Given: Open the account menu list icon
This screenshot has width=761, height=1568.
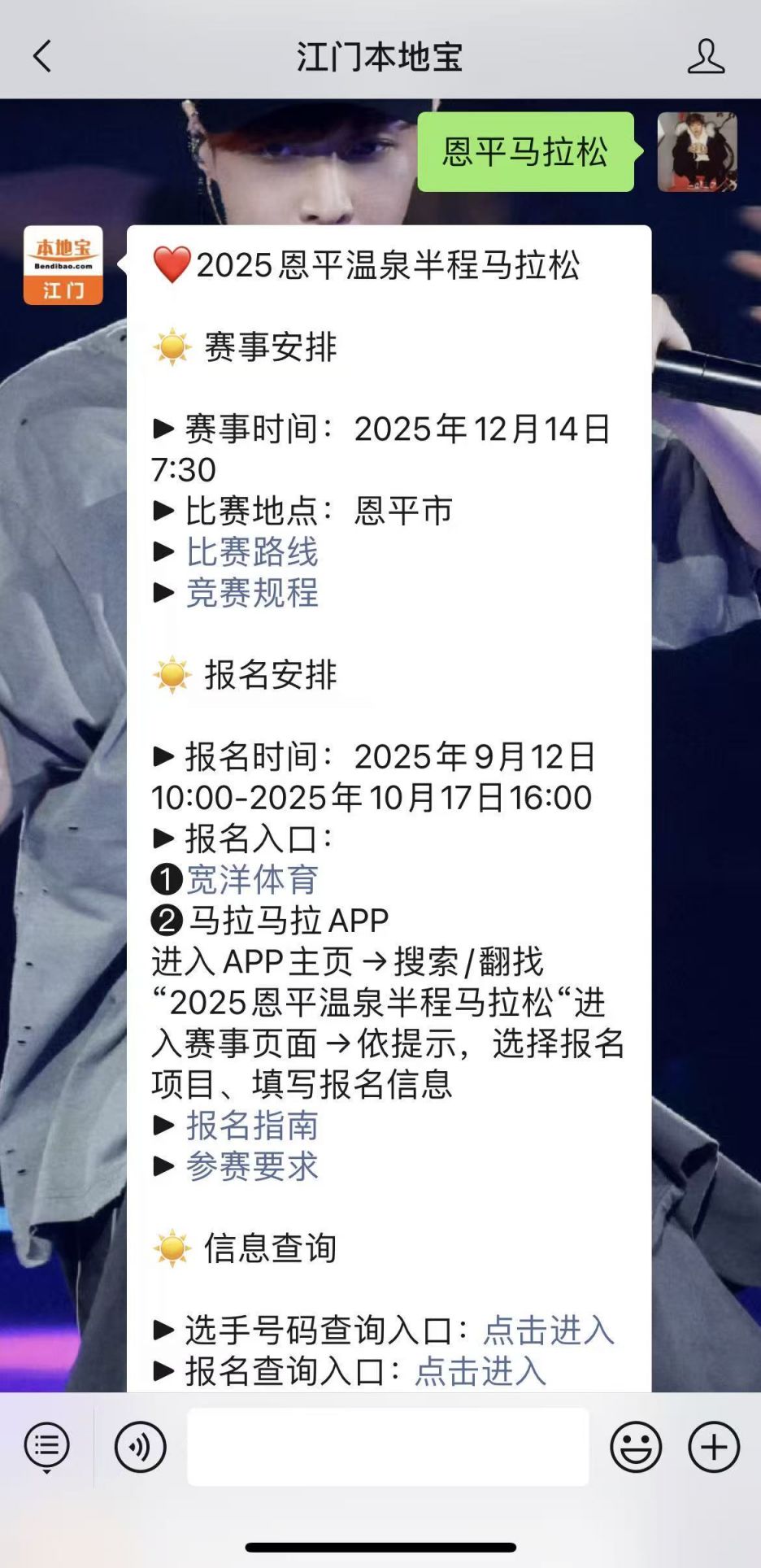Looking at the screenshot, I should 47,1447.
